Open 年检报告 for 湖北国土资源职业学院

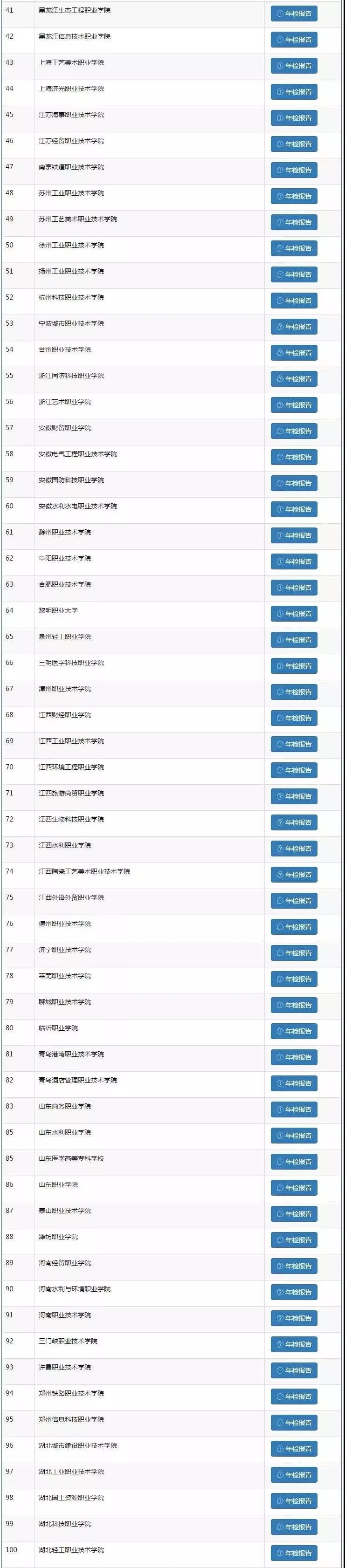tap(294, 1501)
